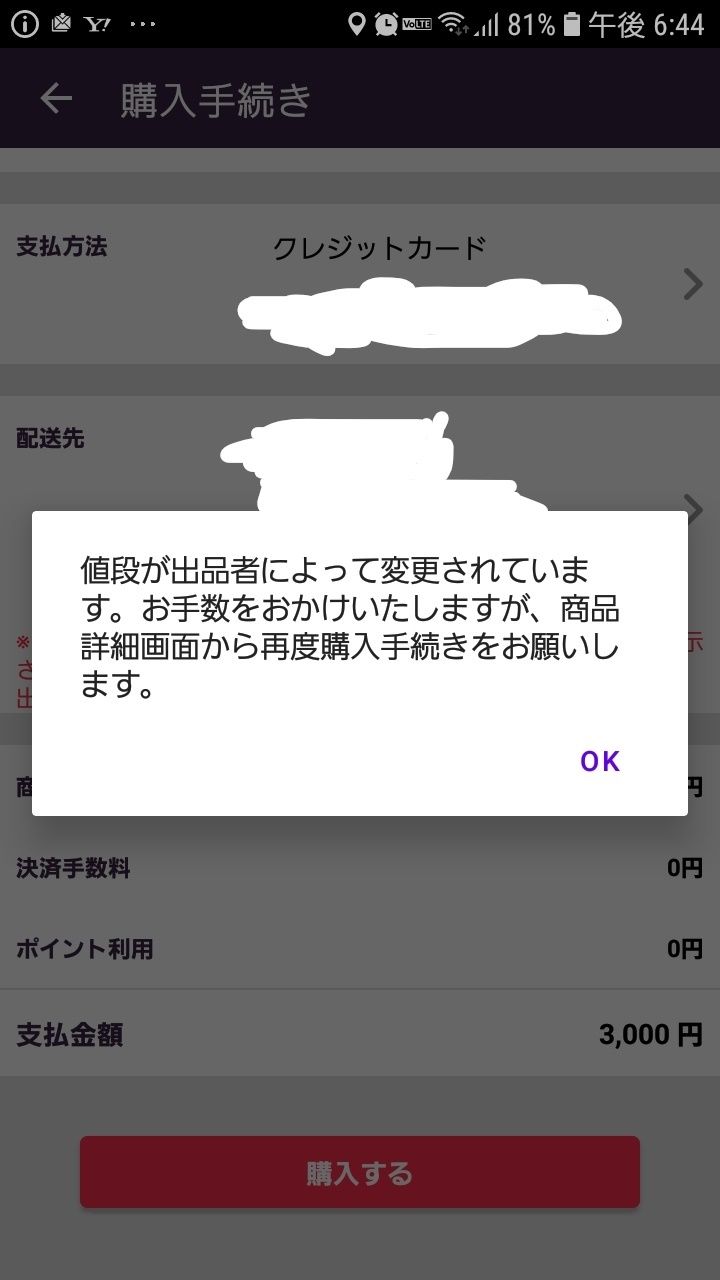Screen dimensions: 720x1280
Task: Tap the 購入する purchase button
Action: 359,1172
